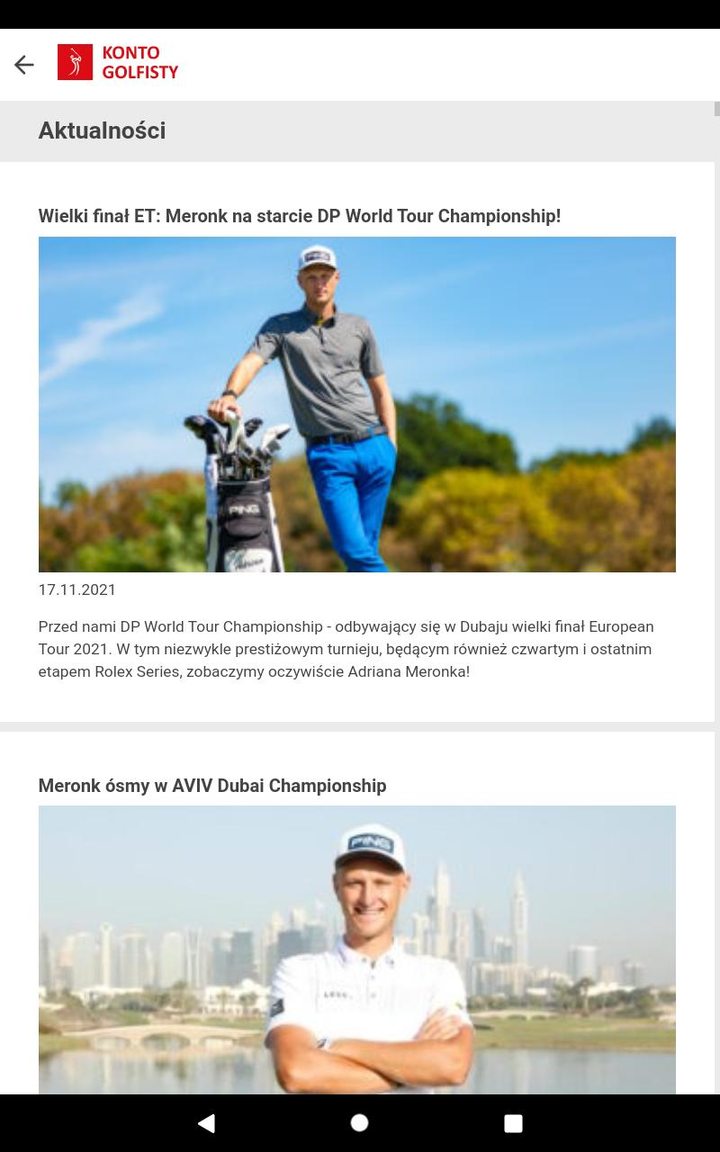
Task: Open the Meronk ósmy w AVIV Dubai Championship article
Action: (212, 786)
